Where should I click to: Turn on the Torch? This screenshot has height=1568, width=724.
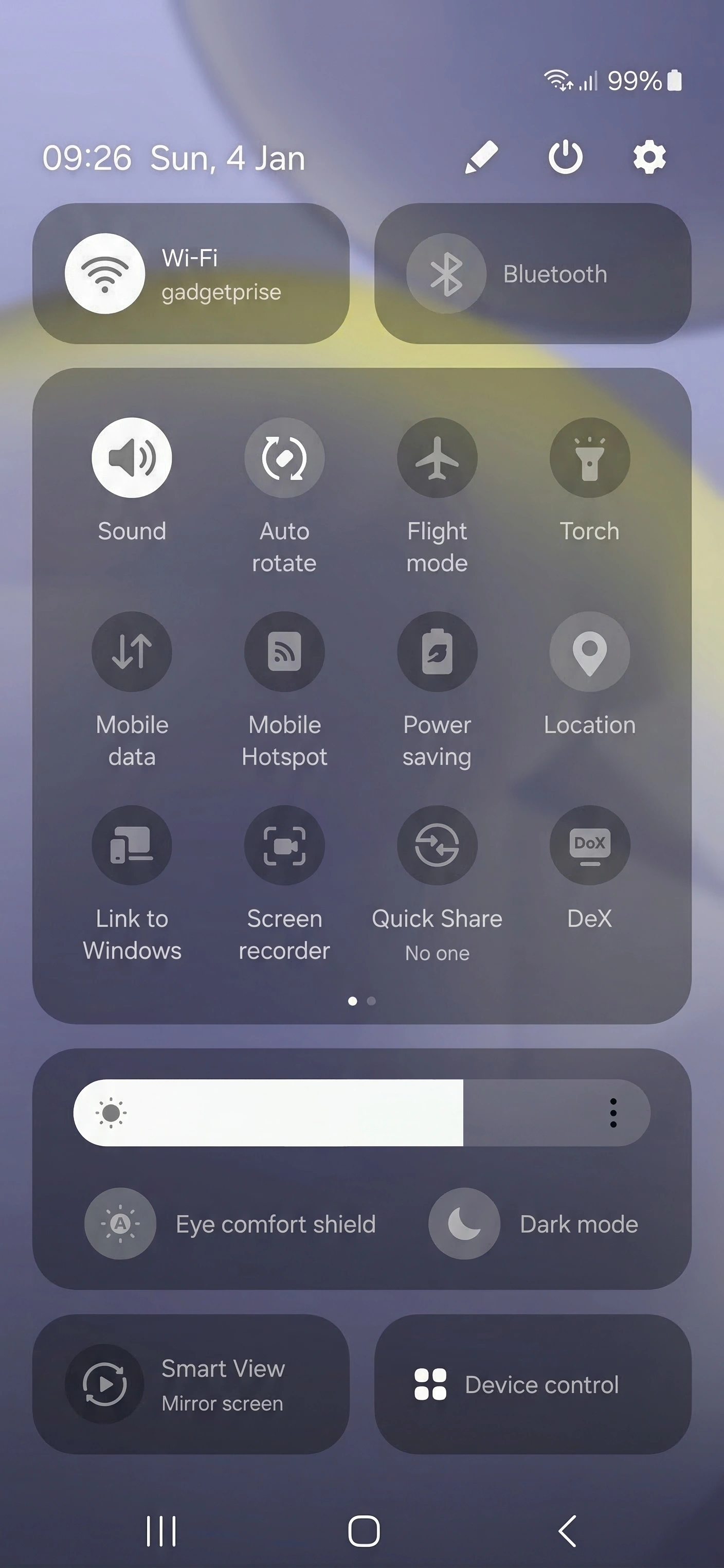(x=590, y=458)
